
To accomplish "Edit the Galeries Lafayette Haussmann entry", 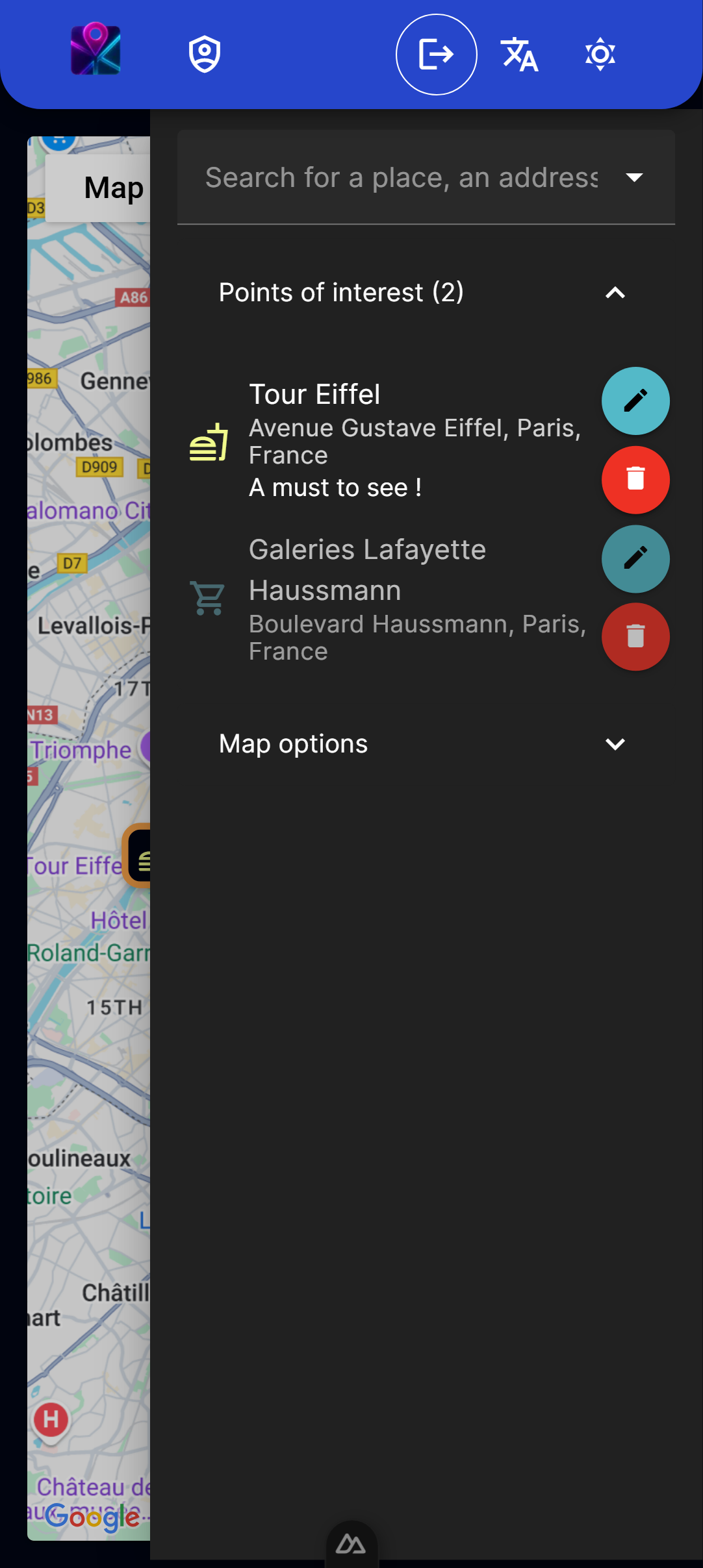I will pos(635,558).
